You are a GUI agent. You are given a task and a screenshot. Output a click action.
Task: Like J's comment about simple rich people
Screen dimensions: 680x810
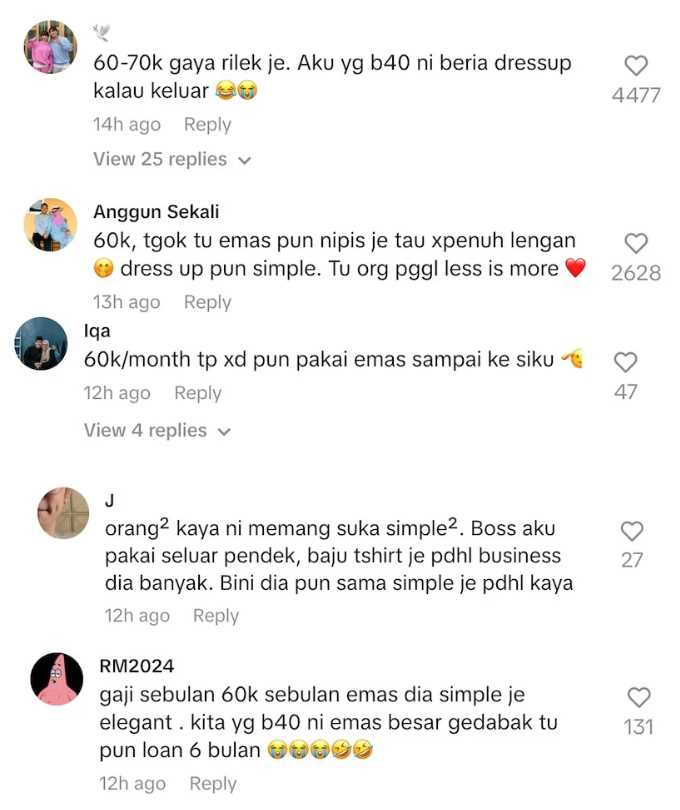pyautogui.click(x=632, y=531)
